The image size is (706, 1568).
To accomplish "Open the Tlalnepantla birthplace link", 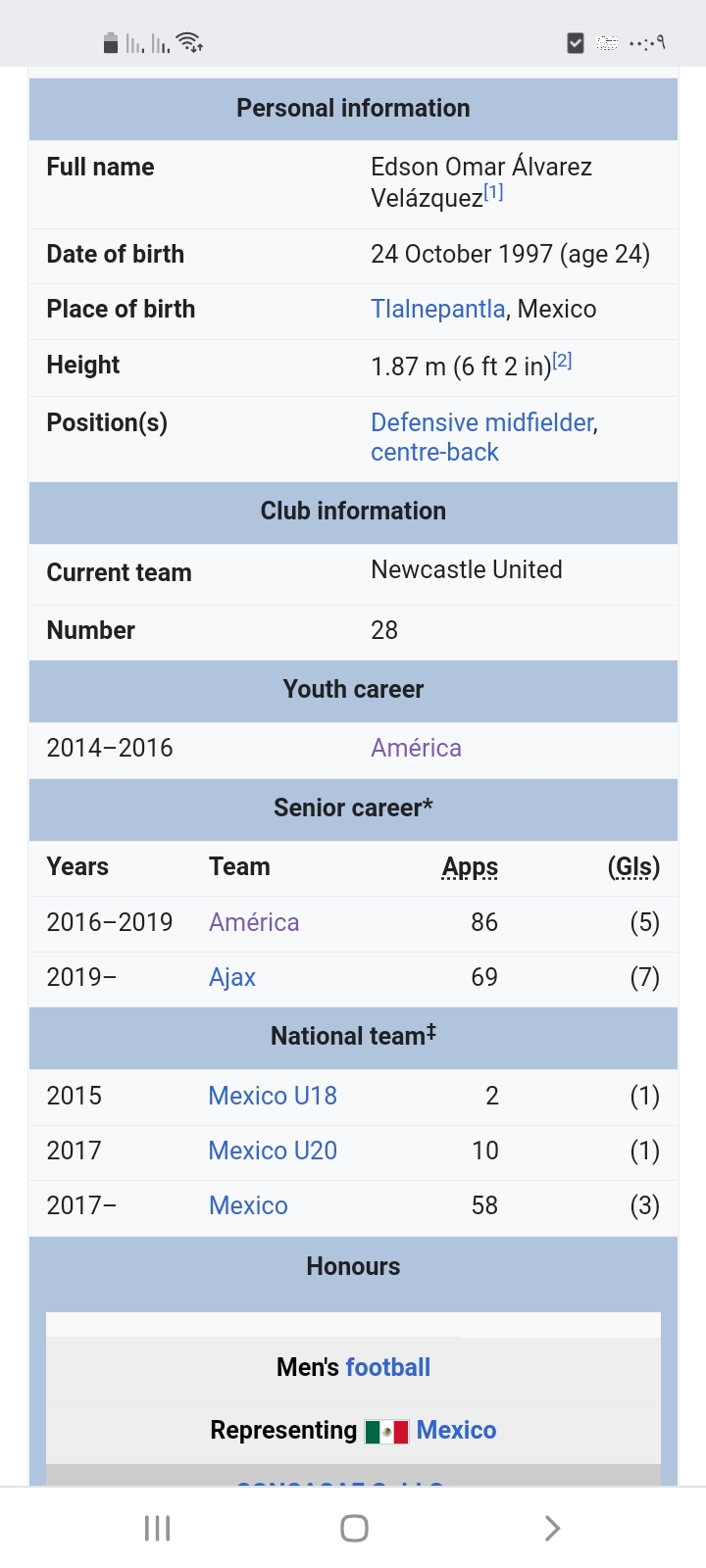I will [x=437, y=310].
